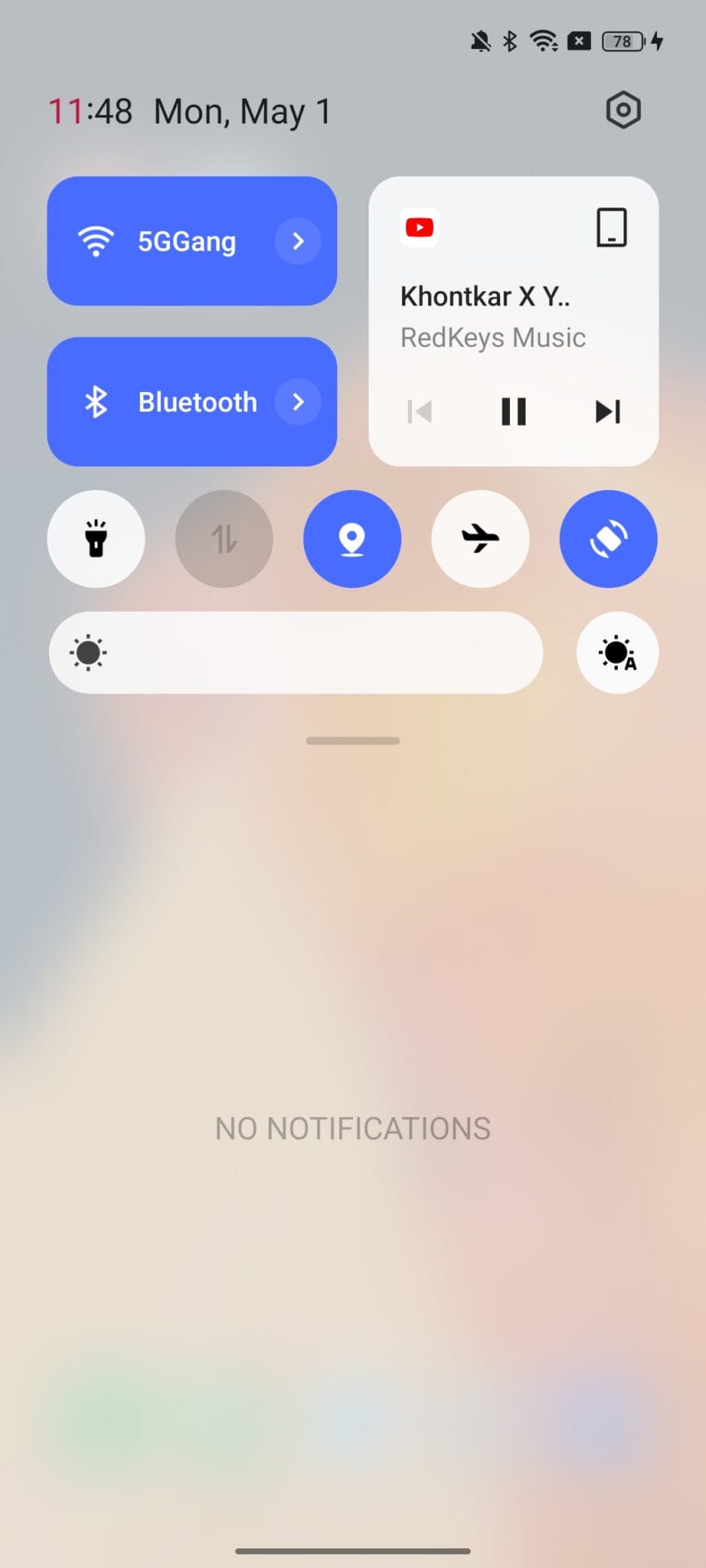Toggle the 5GGang Wi-Fi tile
This screenshot has height=1568, width=706.
click(x=163, y=241)
